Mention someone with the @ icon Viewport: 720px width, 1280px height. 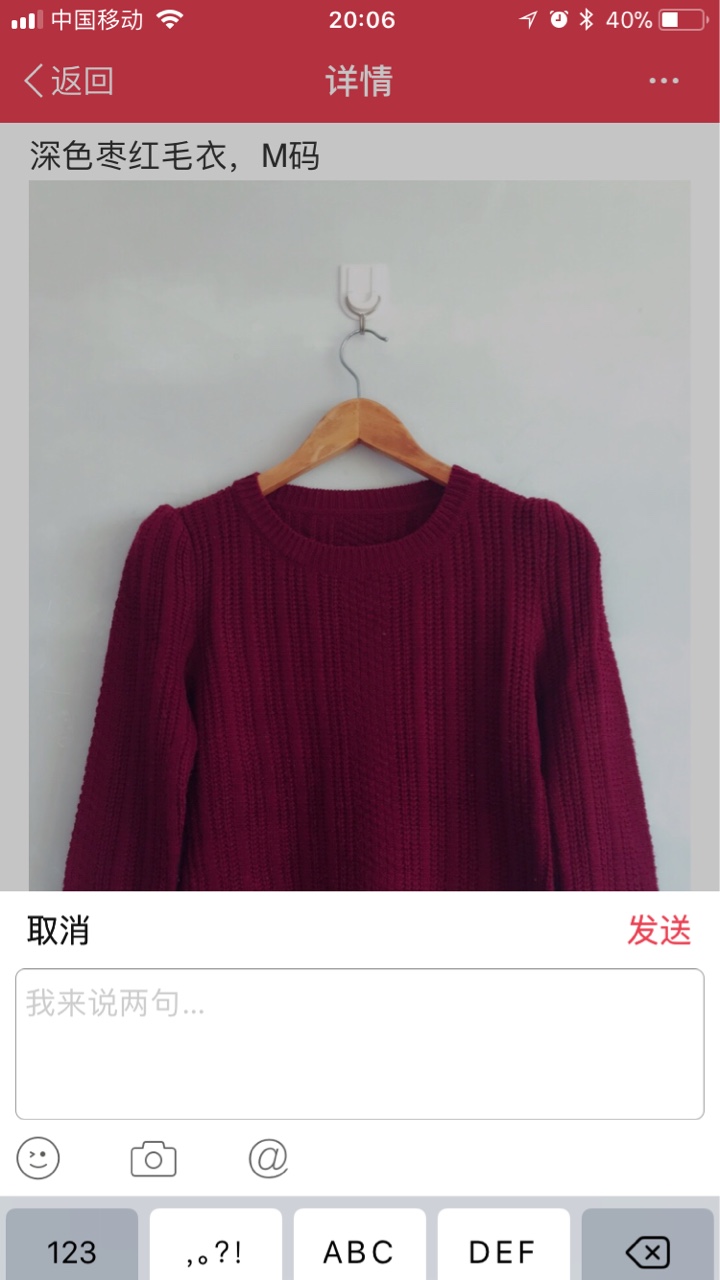[268, 1159]
